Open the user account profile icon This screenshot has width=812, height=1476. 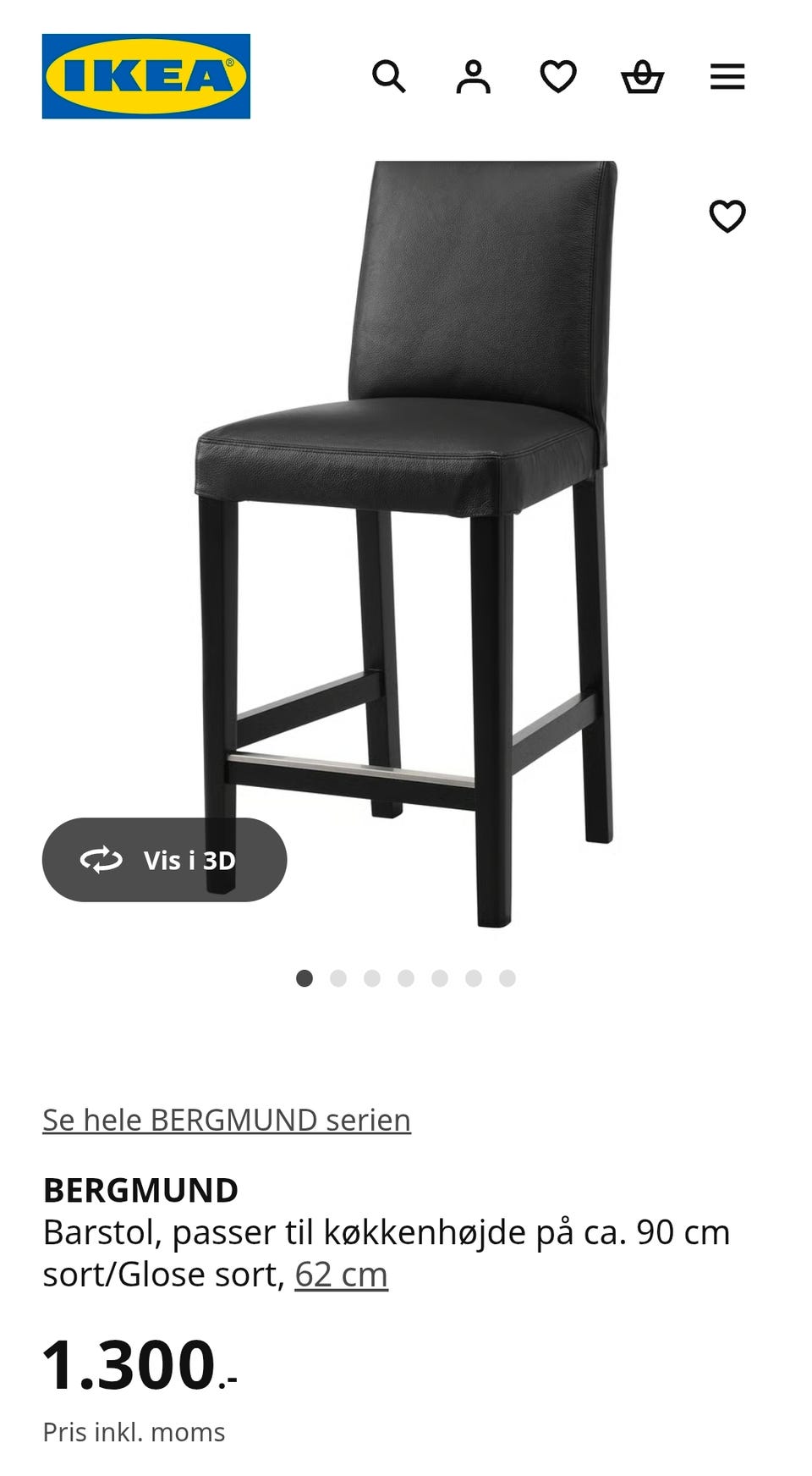474,77
